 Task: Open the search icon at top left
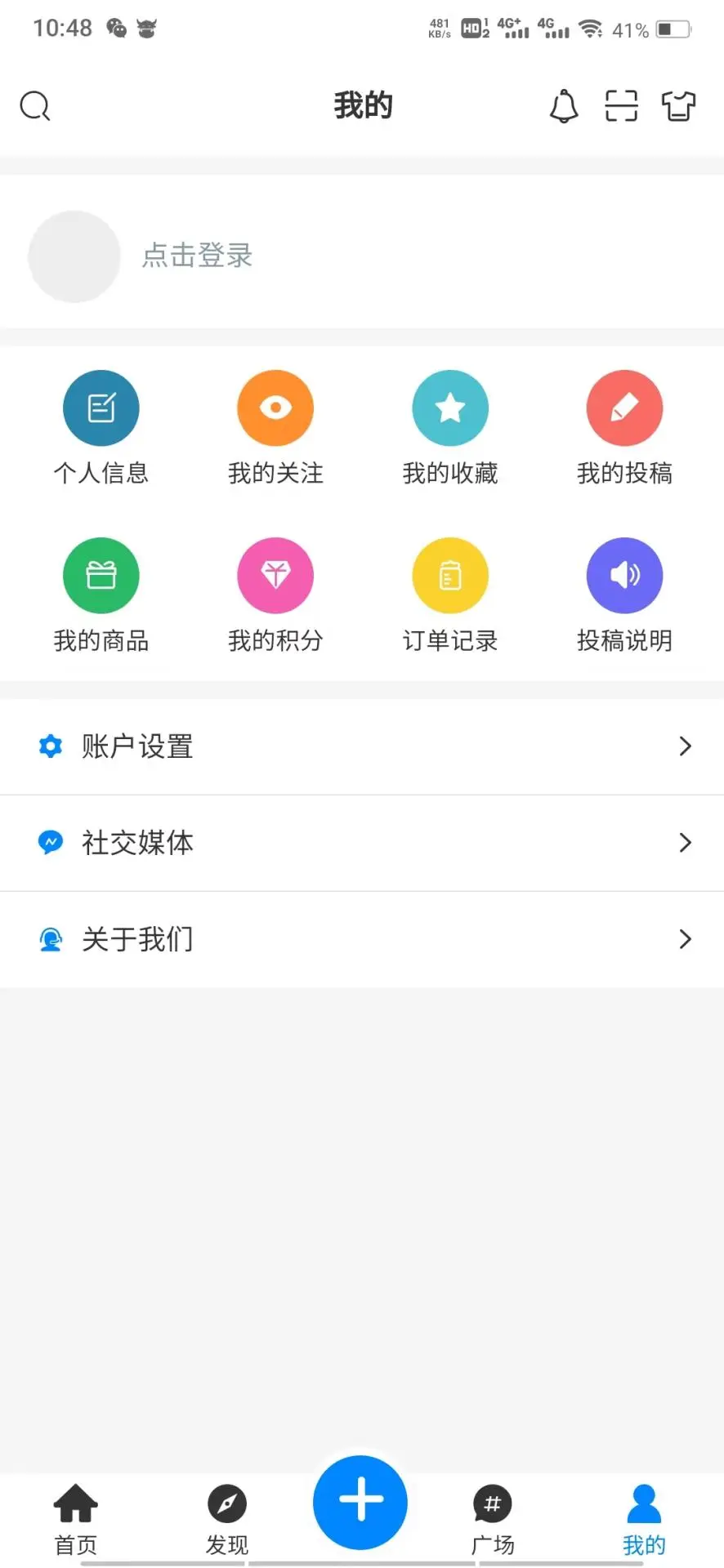[34, 105]
